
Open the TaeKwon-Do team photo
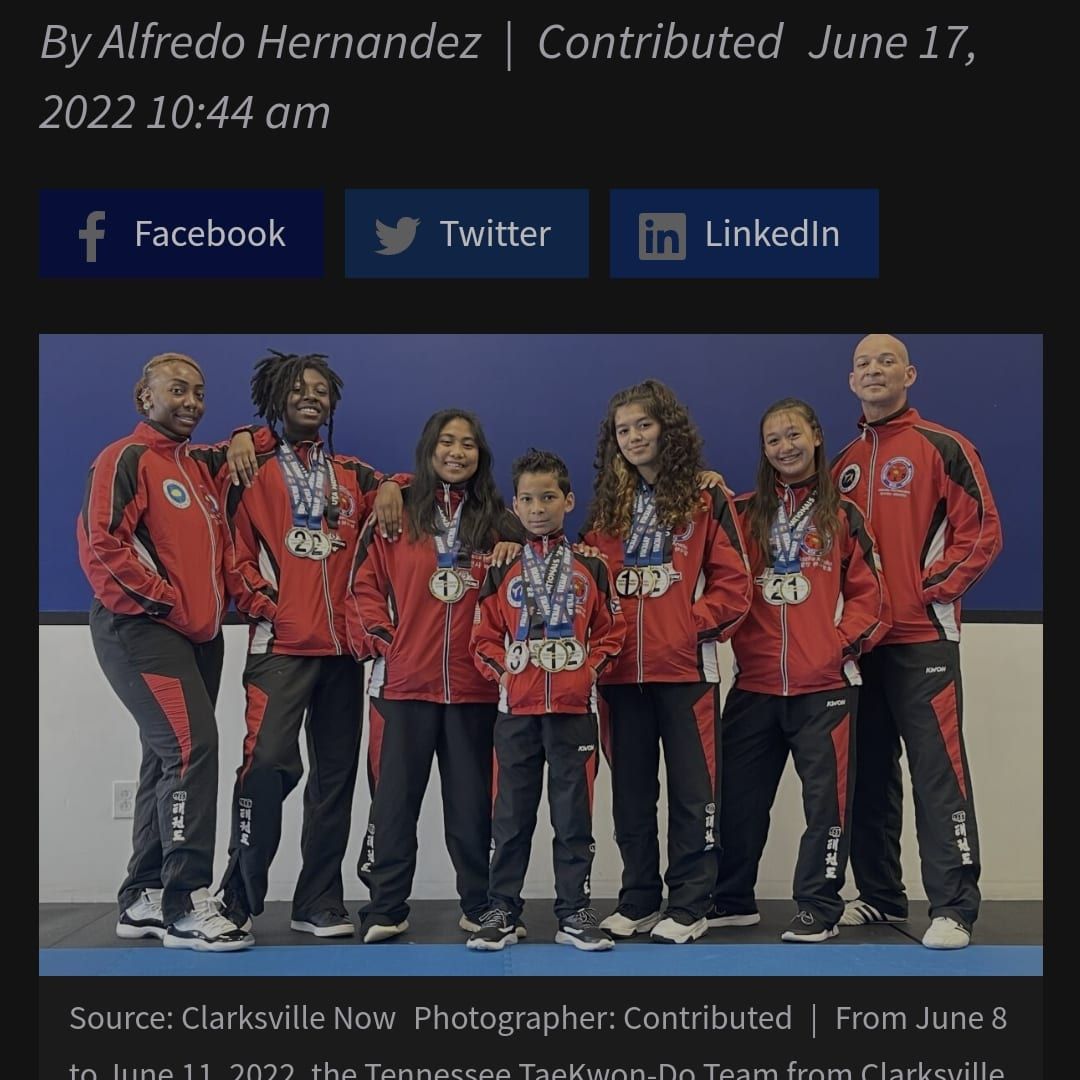[x=540, y=654]
